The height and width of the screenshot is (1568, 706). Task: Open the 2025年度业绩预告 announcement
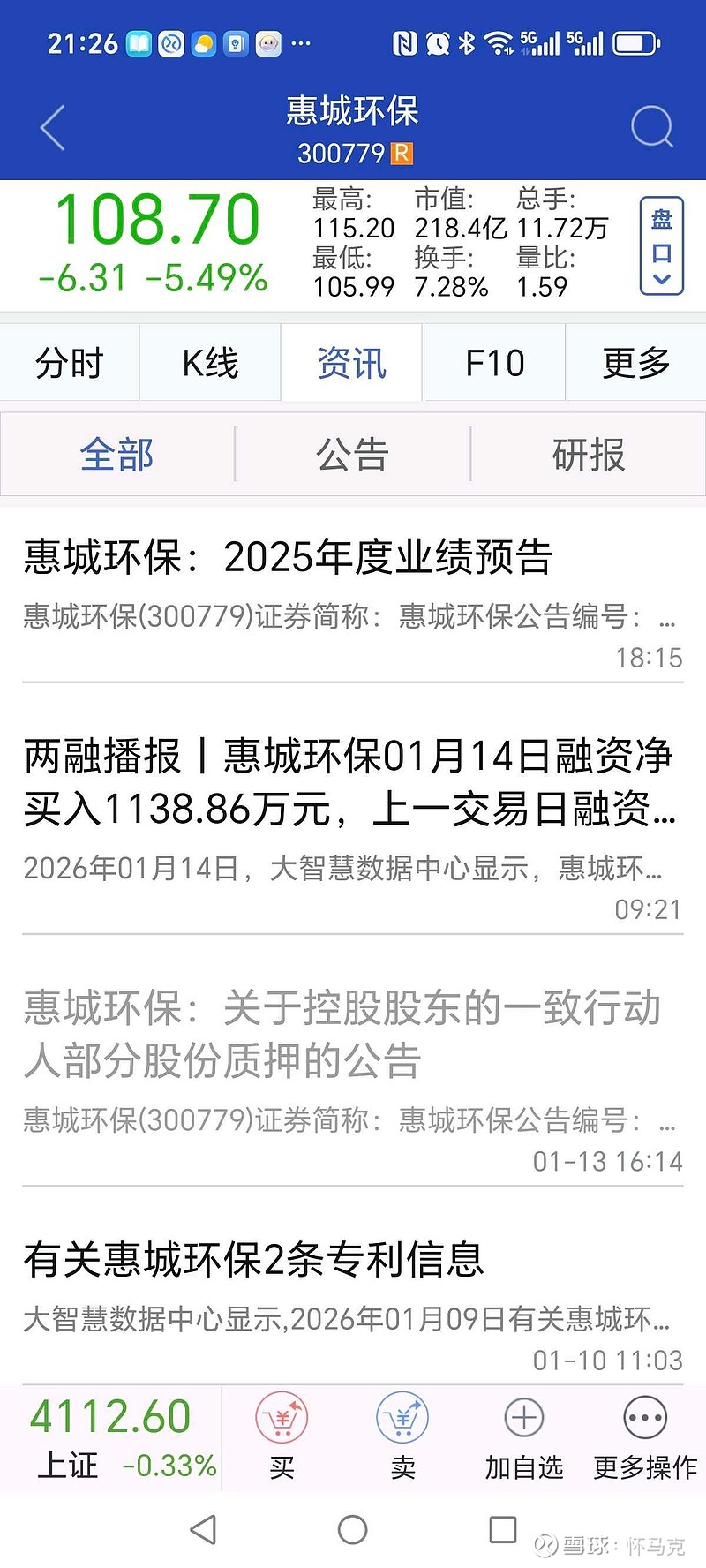pos(288,558)
